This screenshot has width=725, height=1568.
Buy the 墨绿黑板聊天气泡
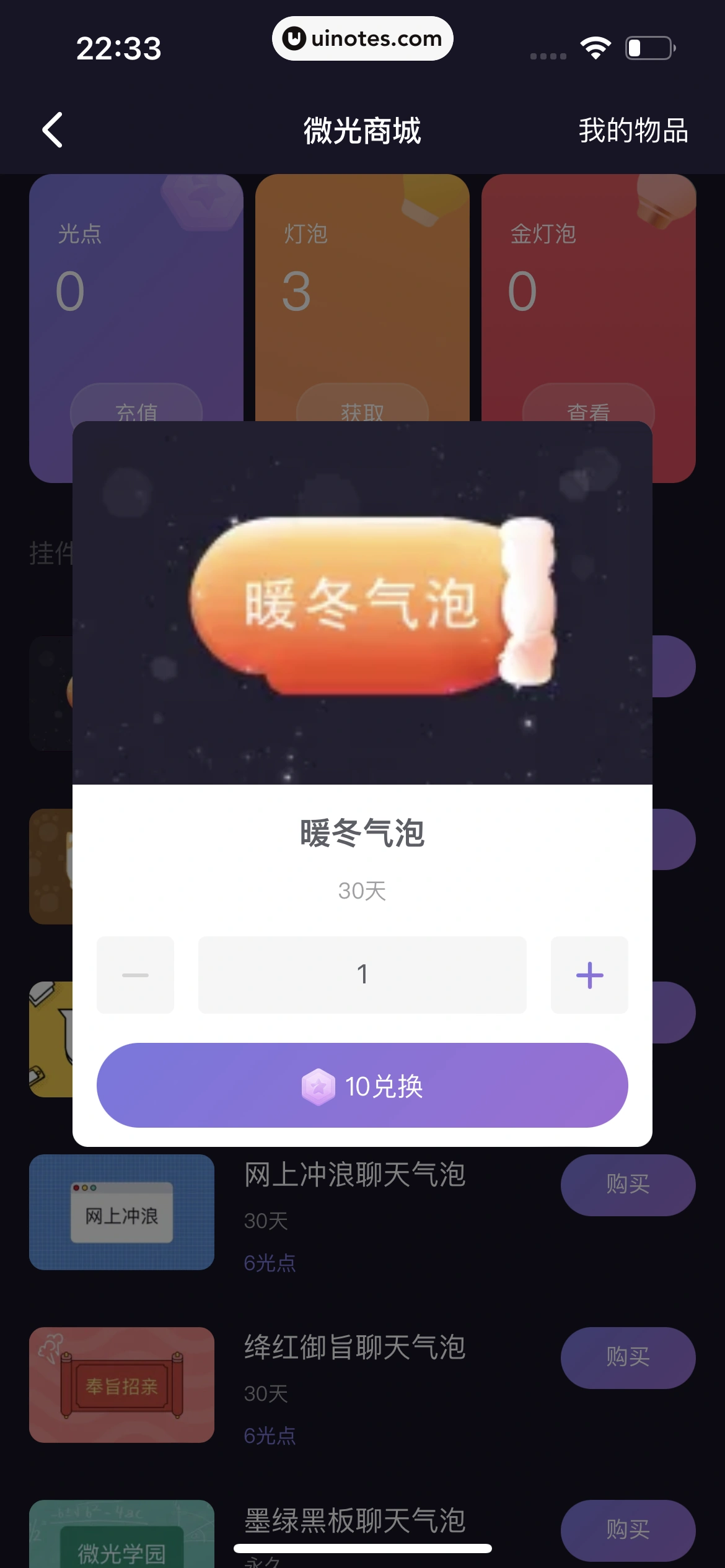pyautogui.click(x=627, y=1530)
